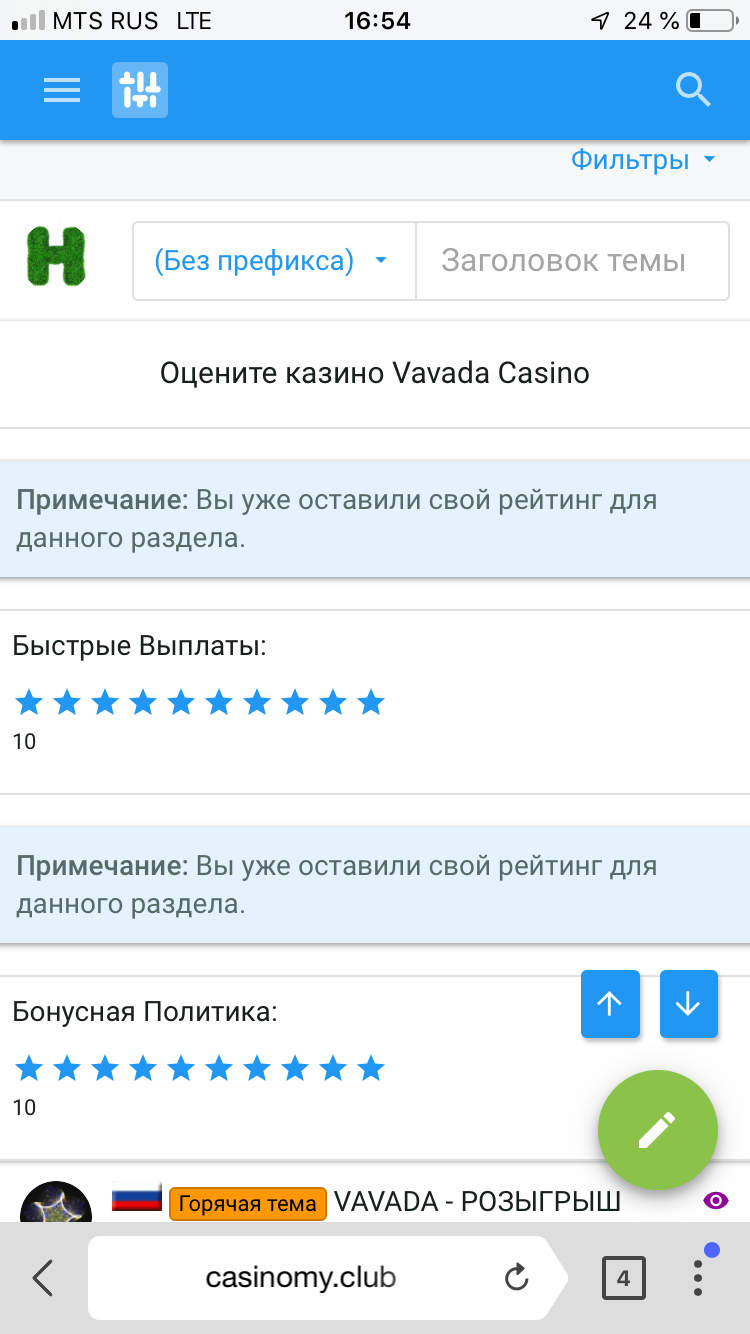Go back with the browser back arrow
The height and width of the screenshot is (1334, 750).
pos(42,1277)
